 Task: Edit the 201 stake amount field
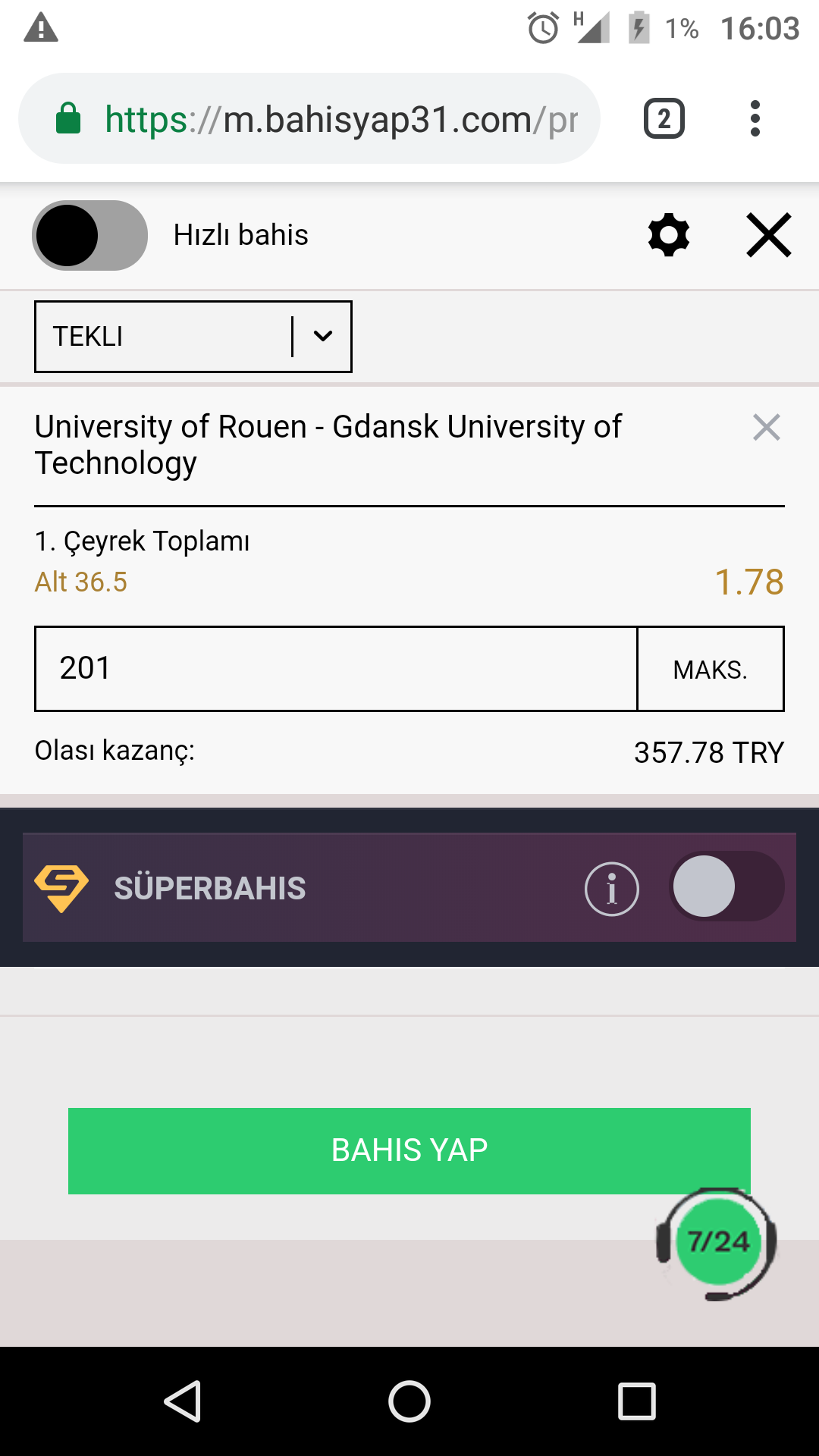[x=336, y=669]
